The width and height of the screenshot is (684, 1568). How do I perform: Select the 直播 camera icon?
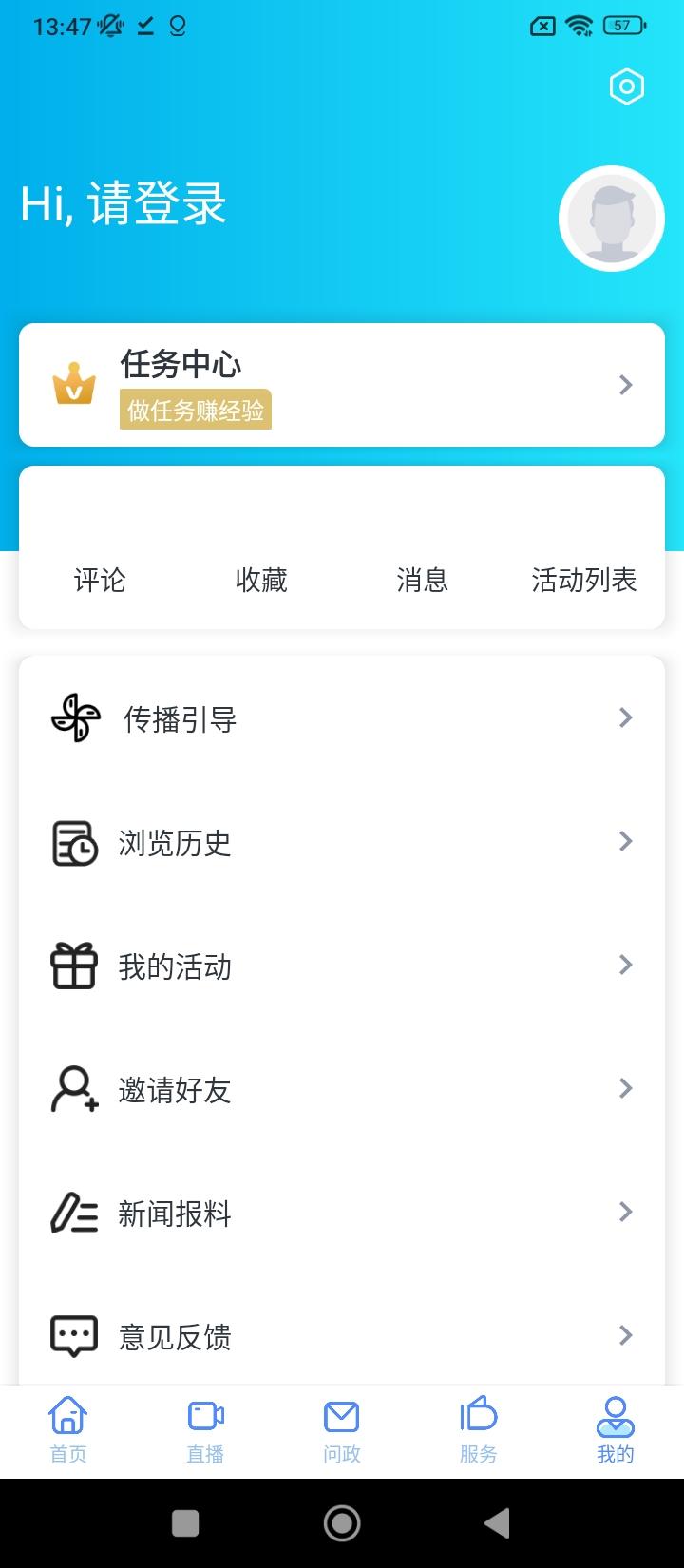click(204, 1416)
